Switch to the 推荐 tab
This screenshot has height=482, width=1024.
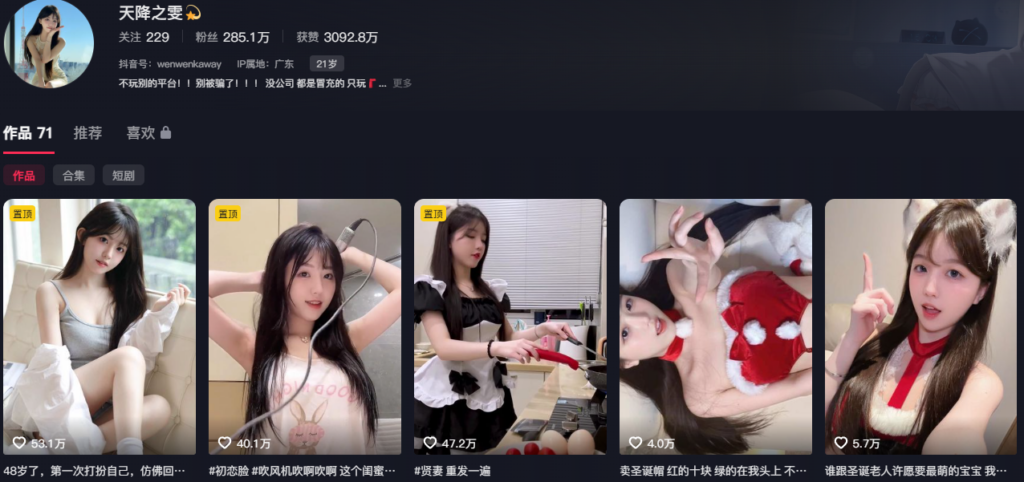(88, 133)
